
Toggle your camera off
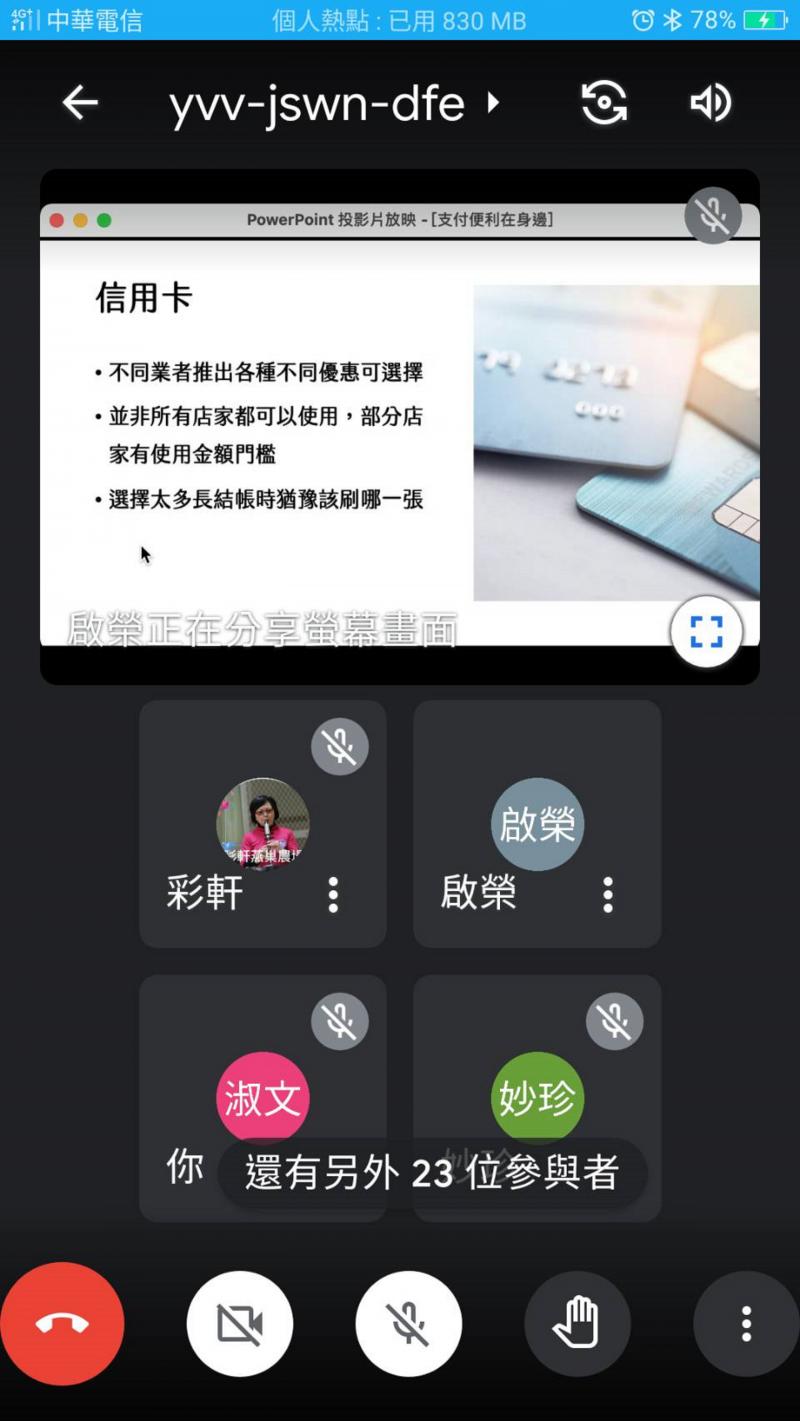click(240, 1323)
